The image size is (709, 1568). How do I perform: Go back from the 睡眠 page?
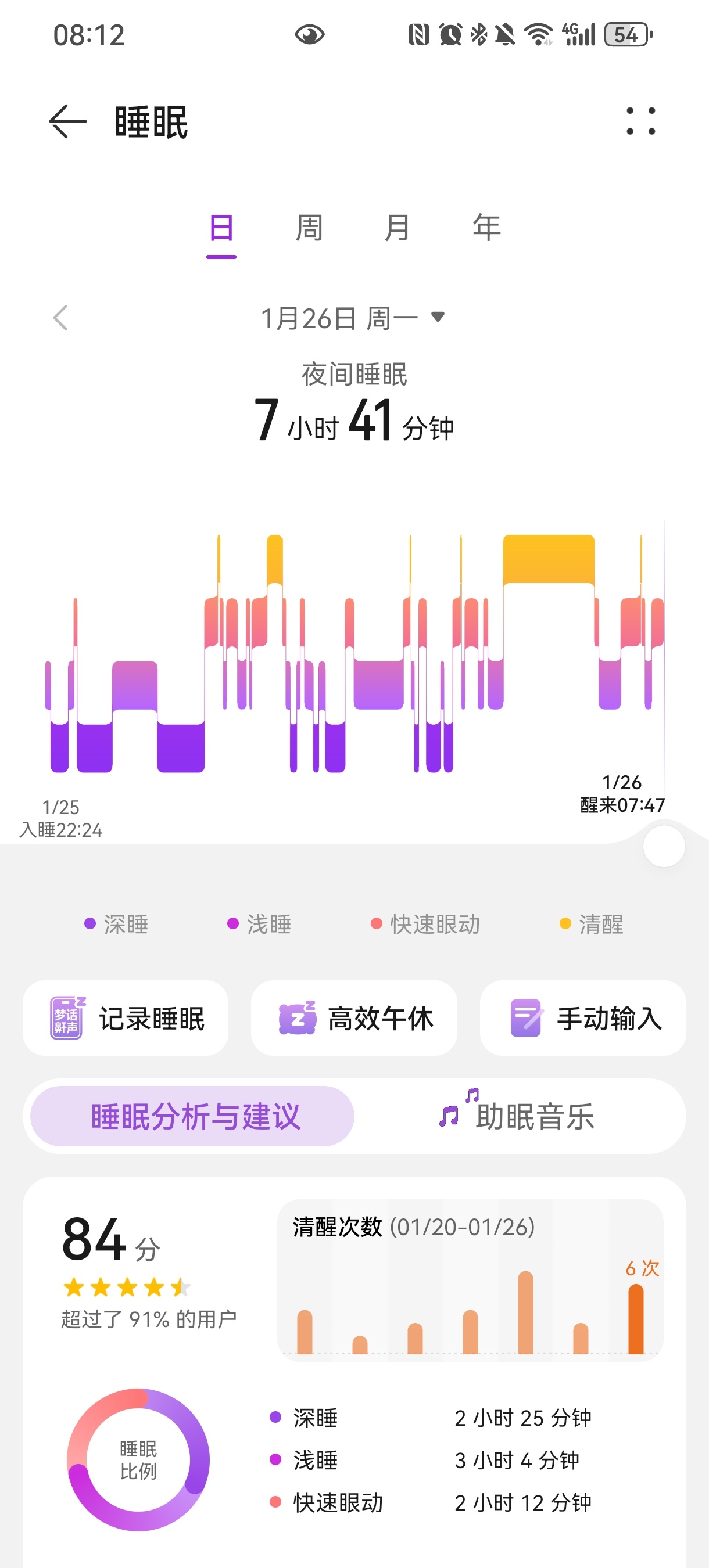coord(67,122)
